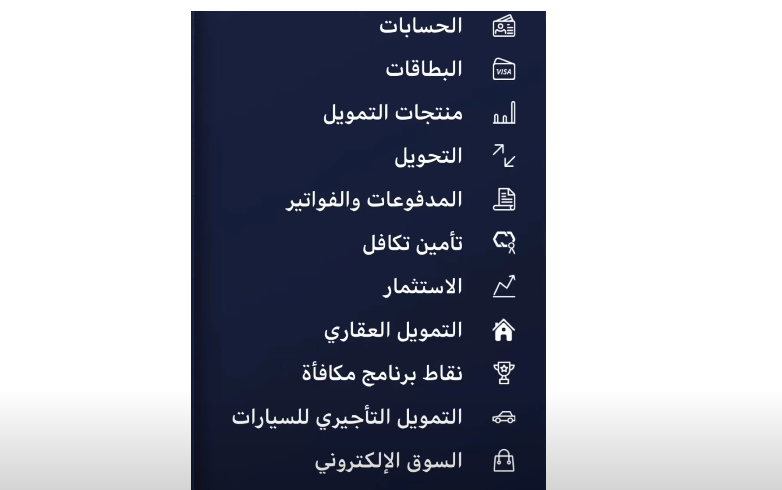The width and height of the screenshot is (782, 490).
Task: View نقاط برنامج مكافأة (Rewards points)
Action: pos(382,373)
